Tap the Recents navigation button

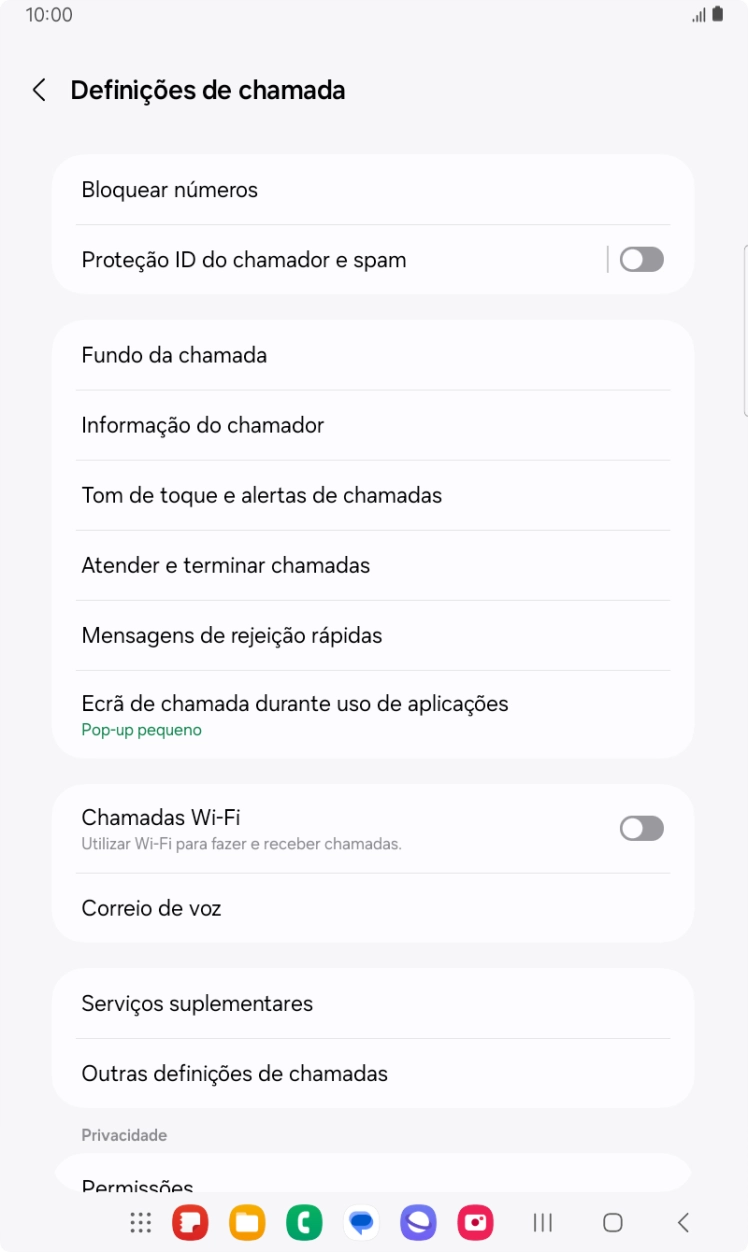pyautogui.click(x=542, y=1222)
